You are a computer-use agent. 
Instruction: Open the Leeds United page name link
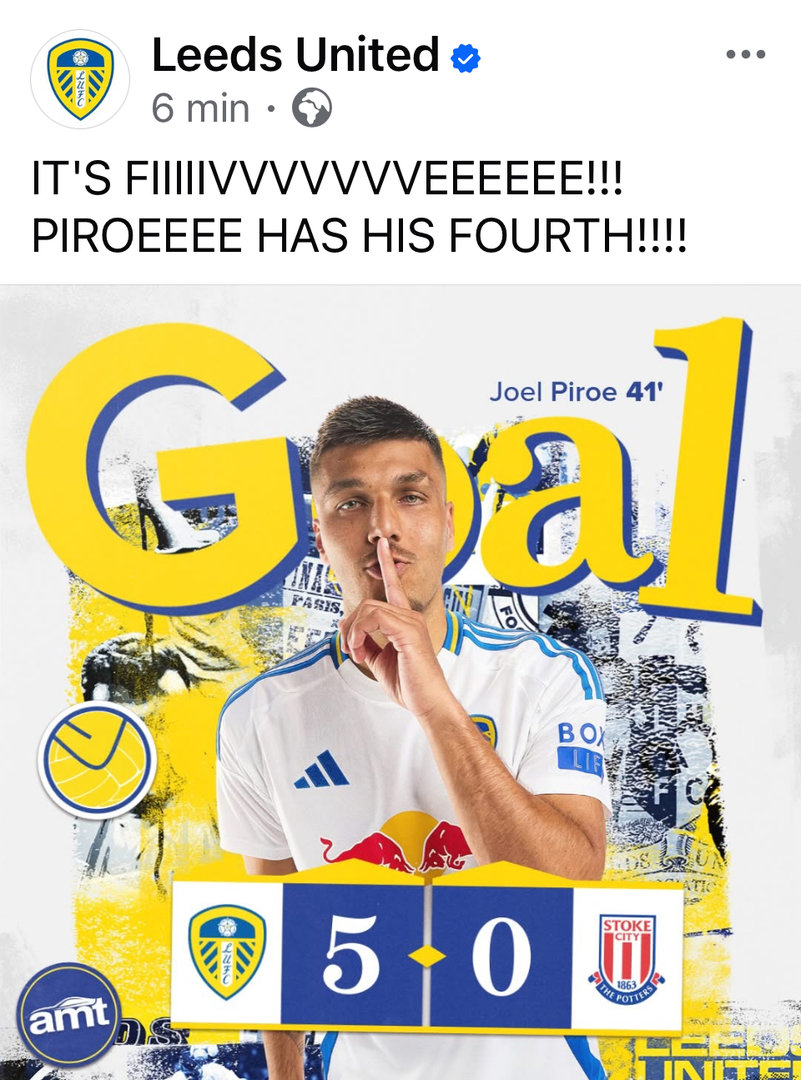295,55
